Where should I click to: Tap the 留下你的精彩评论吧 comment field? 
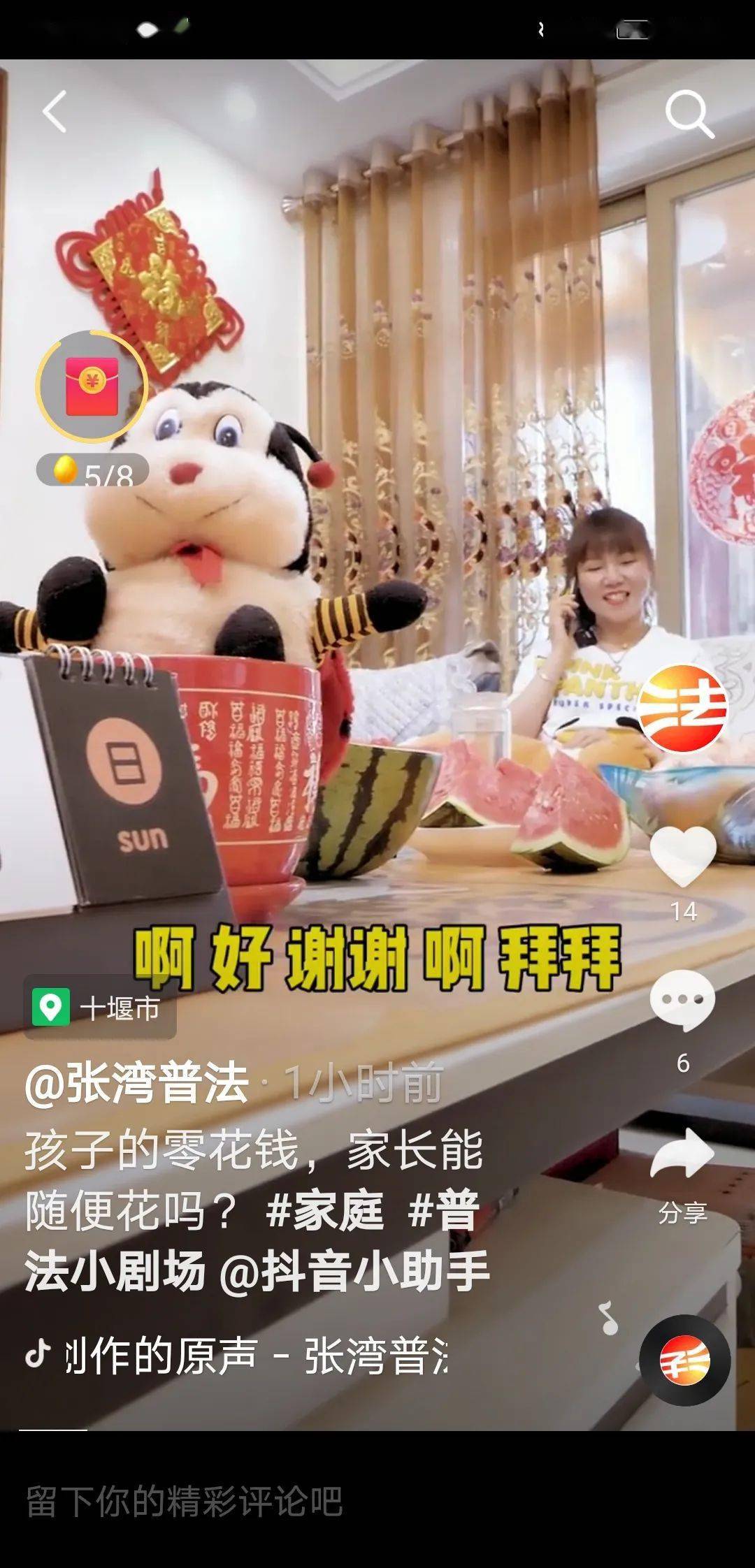(x=185, y=1501)
